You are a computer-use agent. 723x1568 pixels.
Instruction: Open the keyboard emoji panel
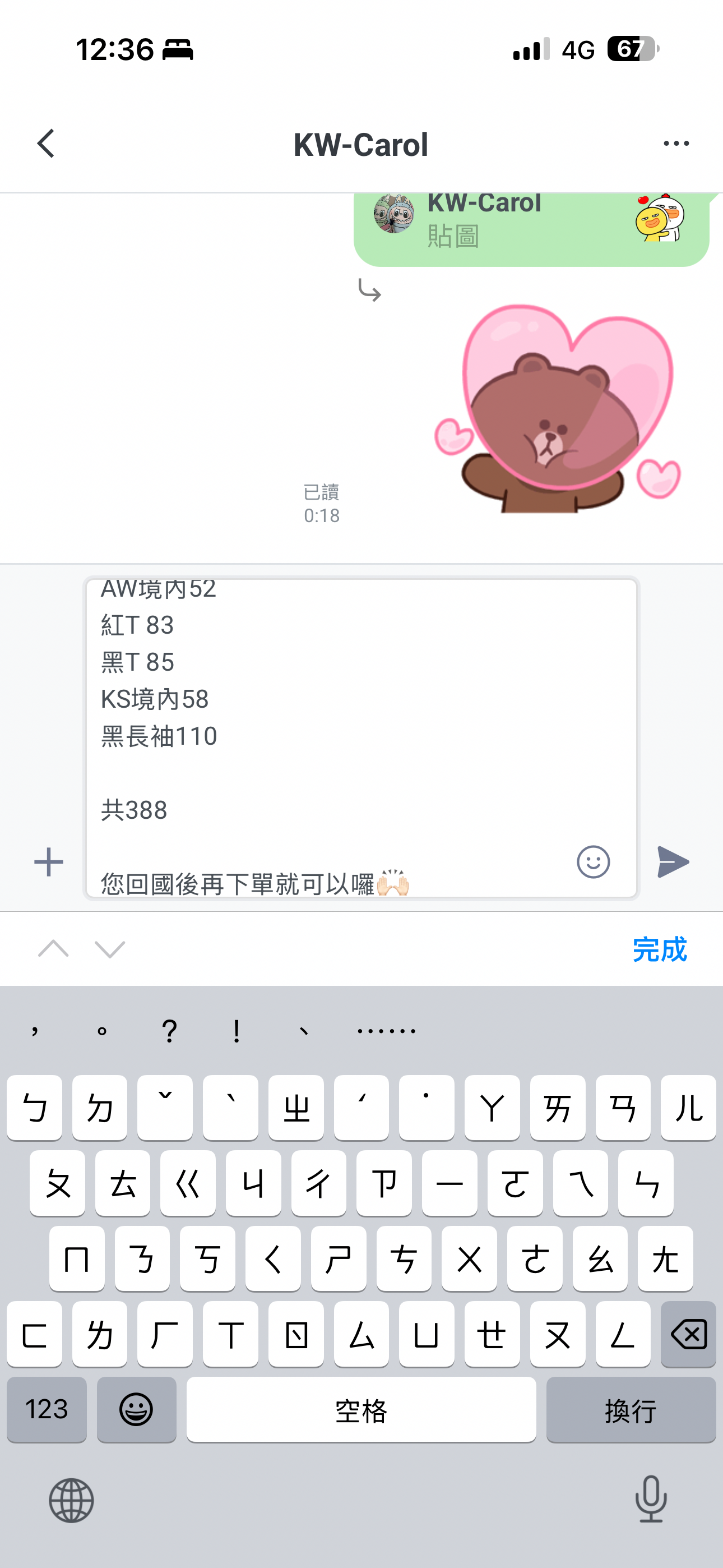point(136,1410)
